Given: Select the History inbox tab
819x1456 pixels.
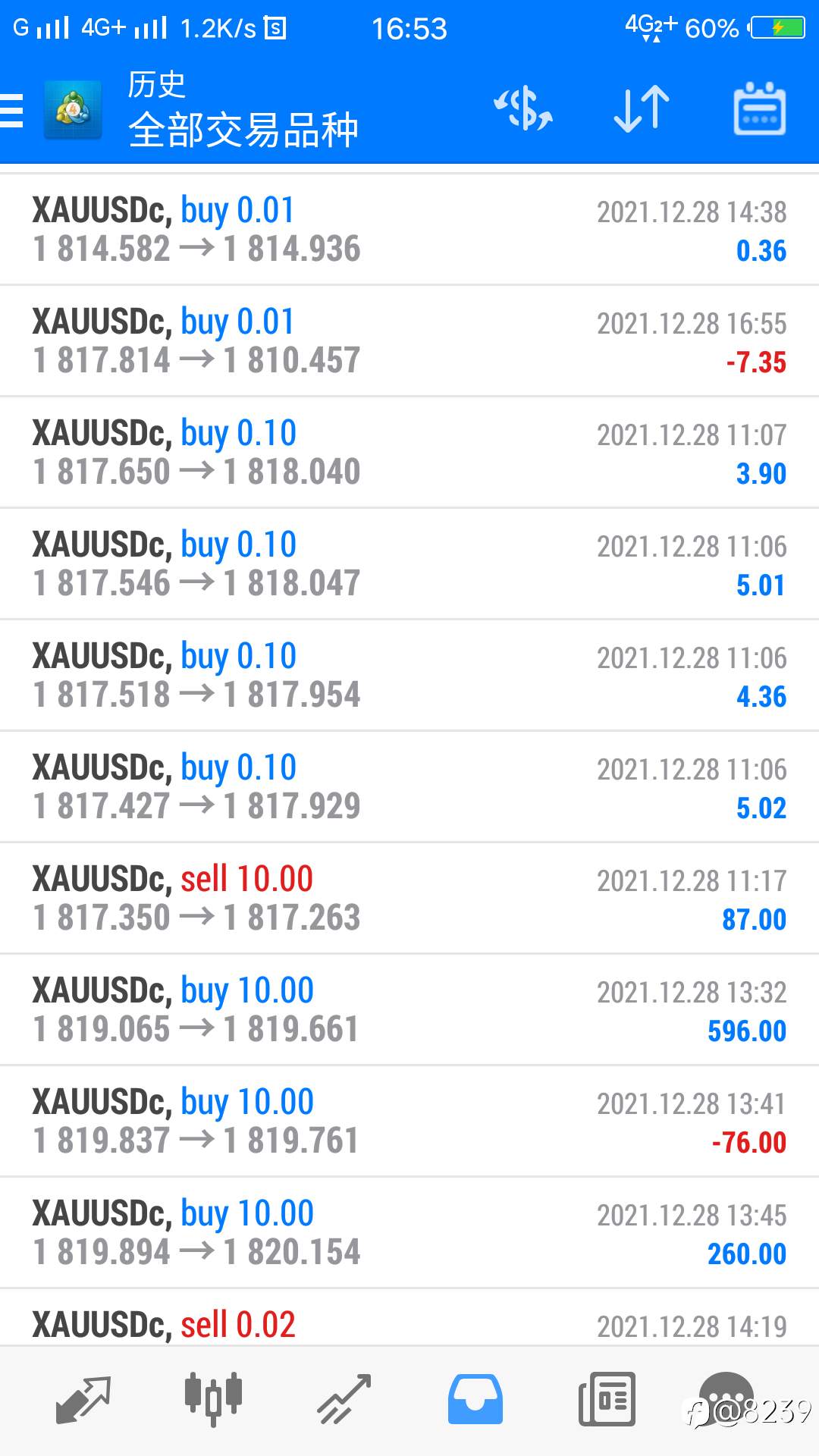Looking at the screenshot, I should pyautogui.click(x=475, y=1399).
